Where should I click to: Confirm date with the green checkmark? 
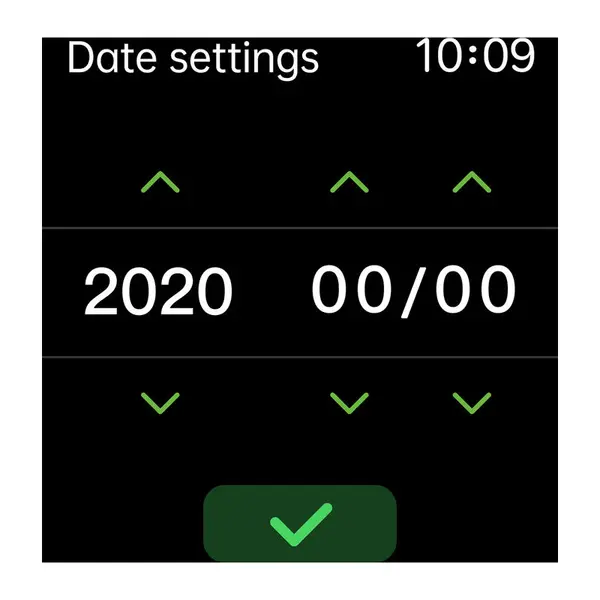click(x=300, y=523)
